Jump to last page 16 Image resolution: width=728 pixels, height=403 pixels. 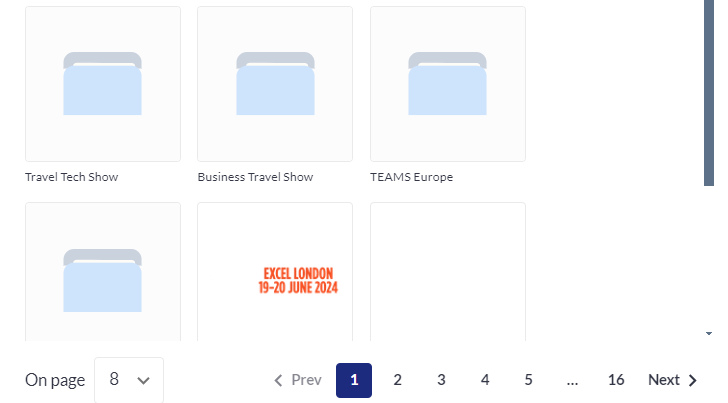click(616, 380)
